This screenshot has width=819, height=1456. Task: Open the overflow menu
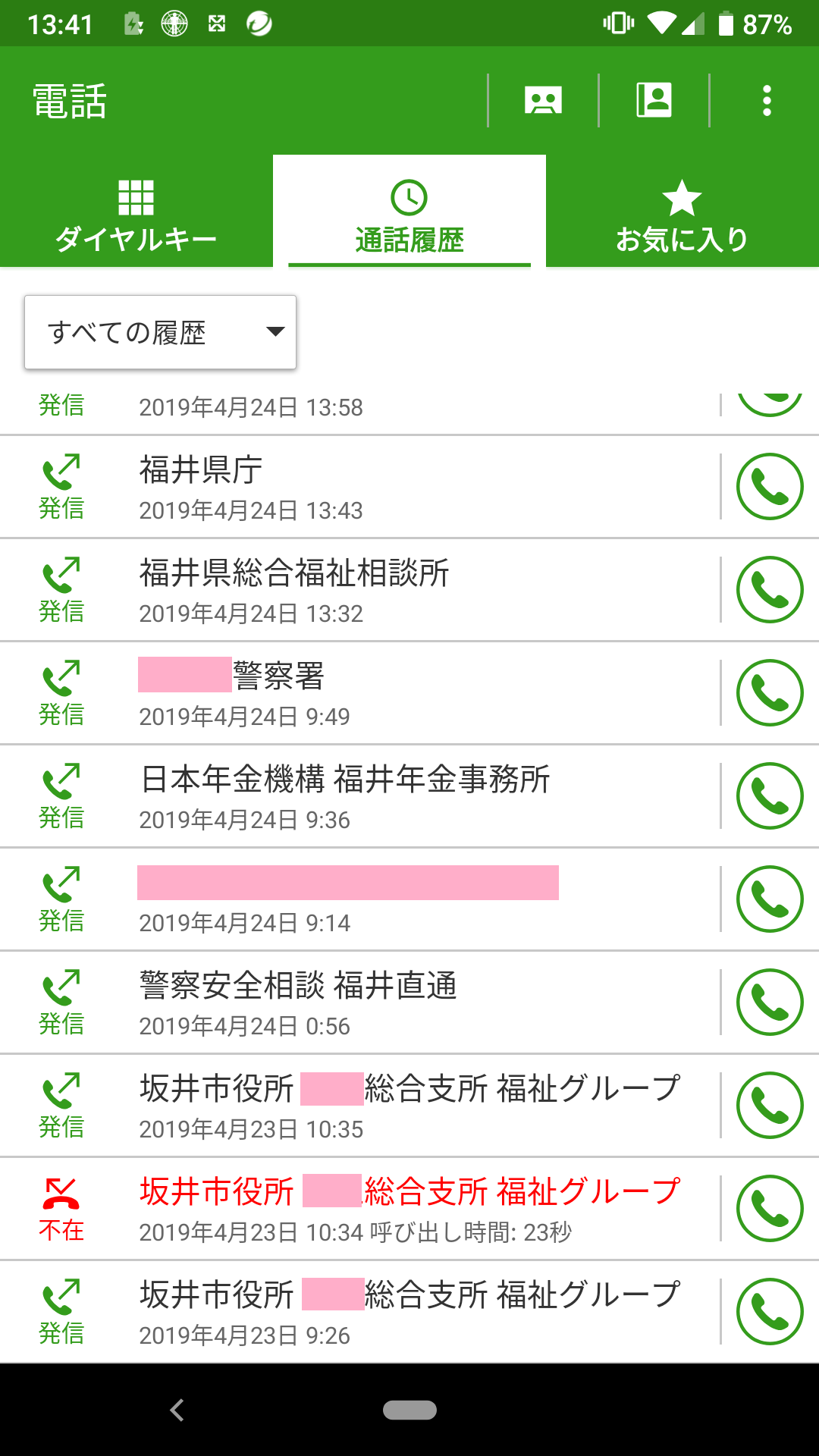[x=767, y=100]
